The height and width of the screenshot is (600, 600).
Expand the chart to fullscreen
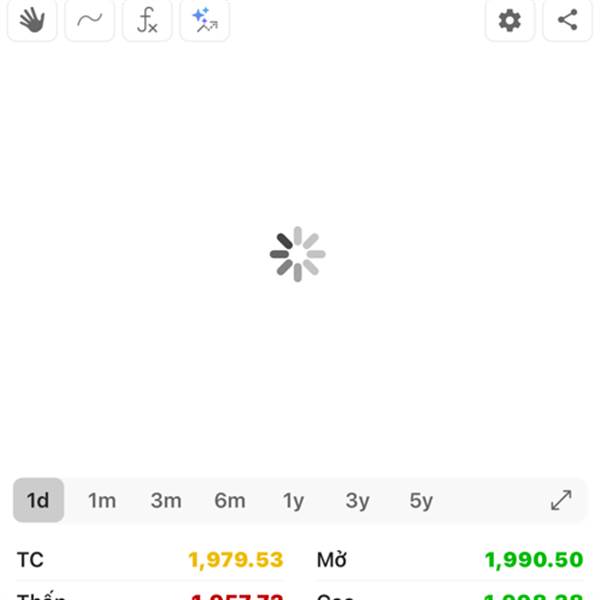click(x=561, y=500)
